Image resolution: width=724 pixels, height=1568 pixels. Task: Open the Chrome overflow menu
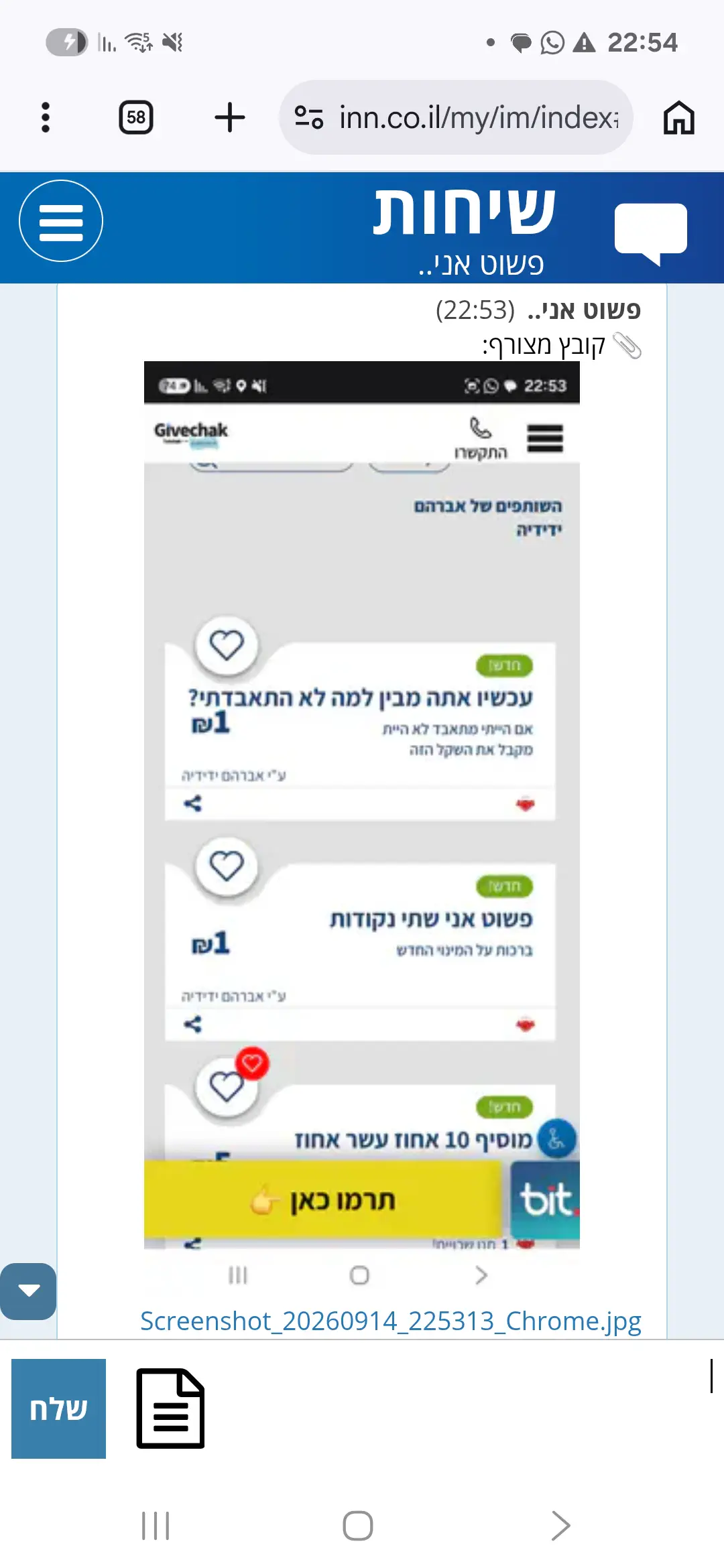[x=46, y=117]
